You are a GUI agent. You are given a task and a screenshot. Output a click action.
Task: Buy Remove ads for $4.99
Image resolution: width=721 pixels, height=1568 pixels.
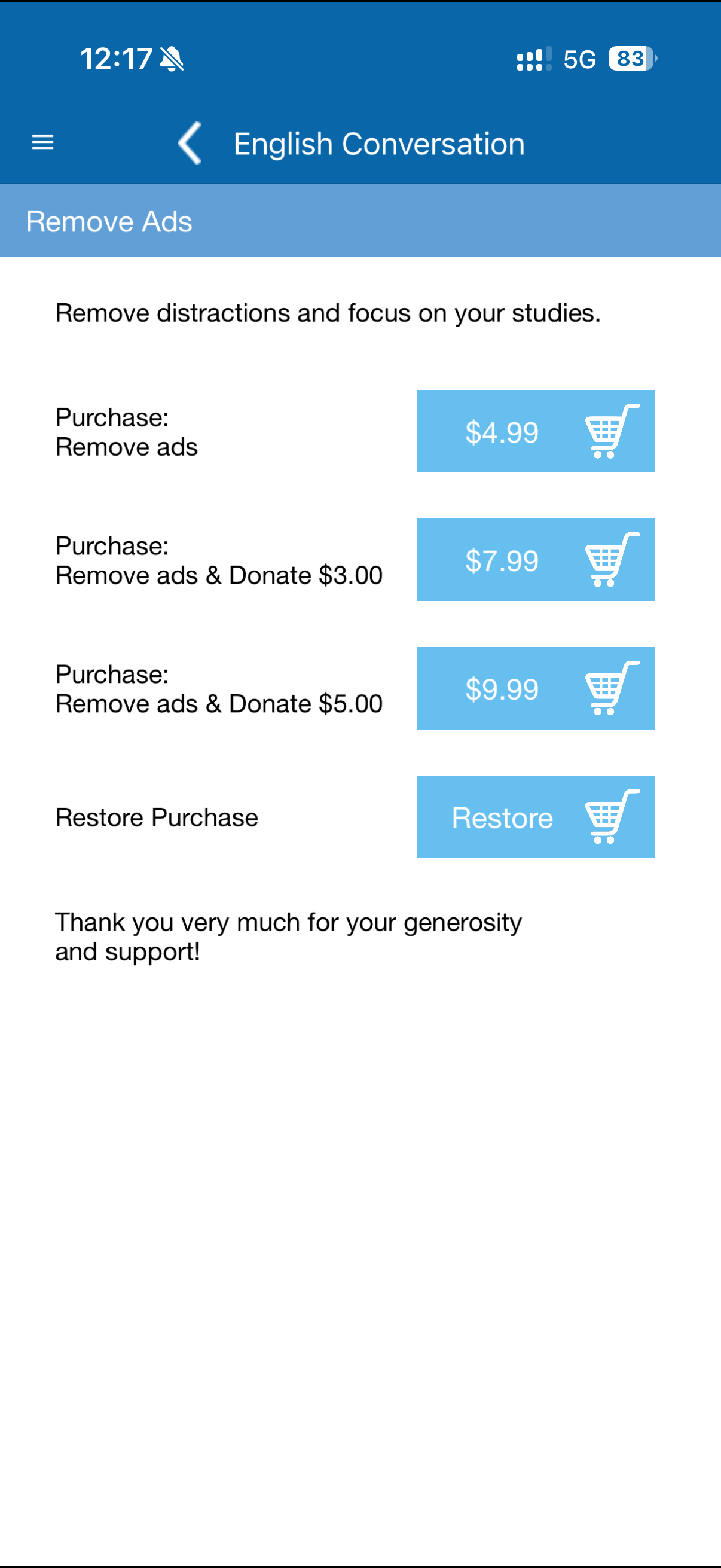(536, 431)
